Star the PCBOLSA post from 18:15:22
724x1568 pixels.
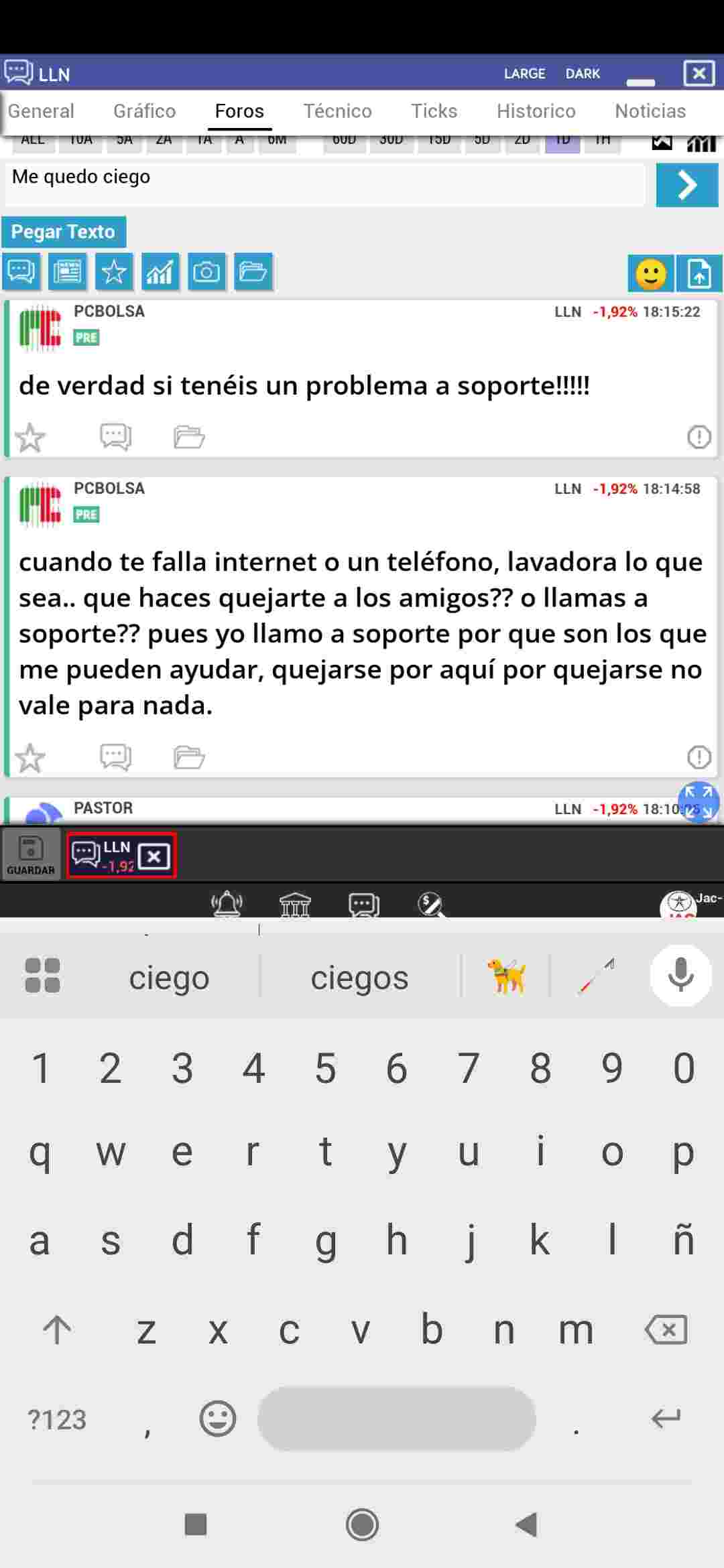click(30, 438)
